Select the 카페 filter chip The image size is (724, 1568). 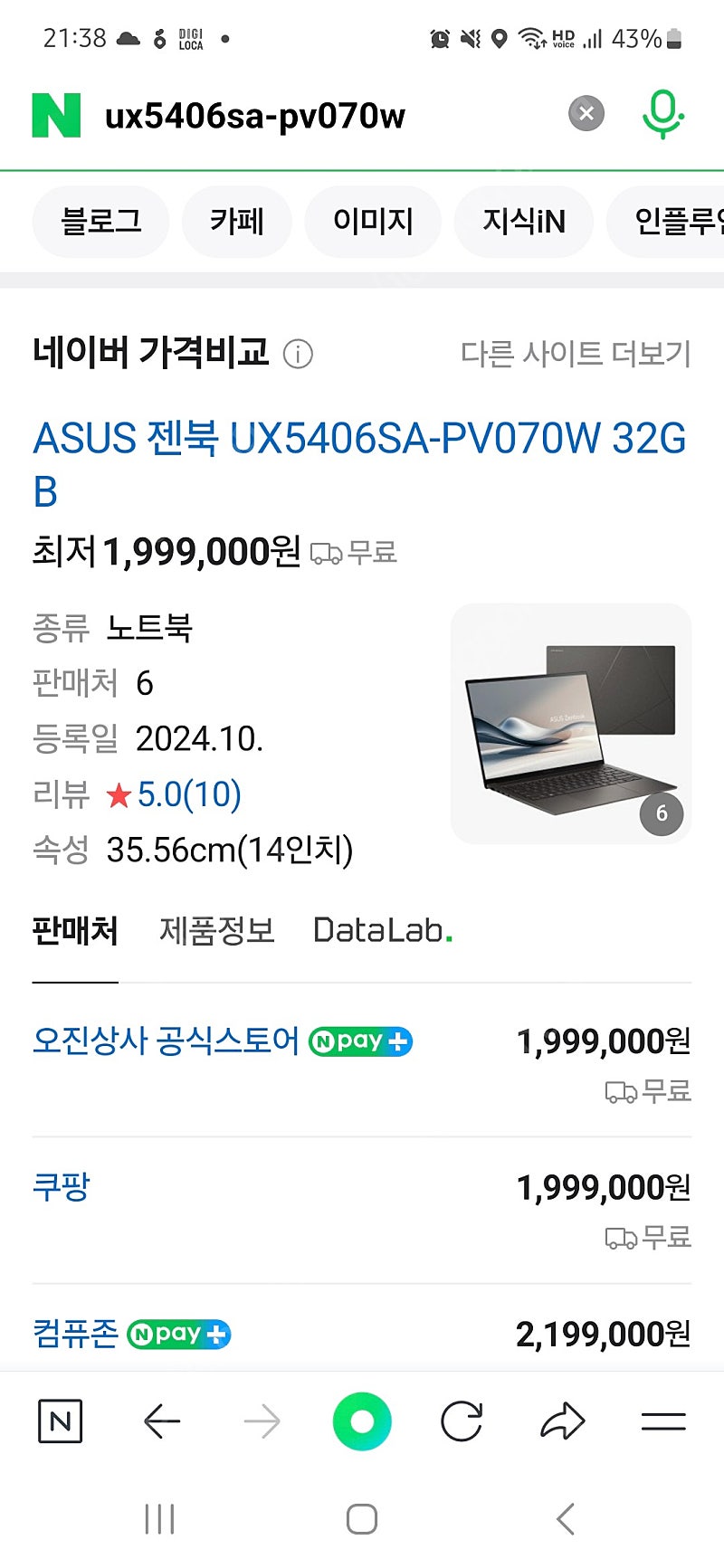click(x=237, y=222)
